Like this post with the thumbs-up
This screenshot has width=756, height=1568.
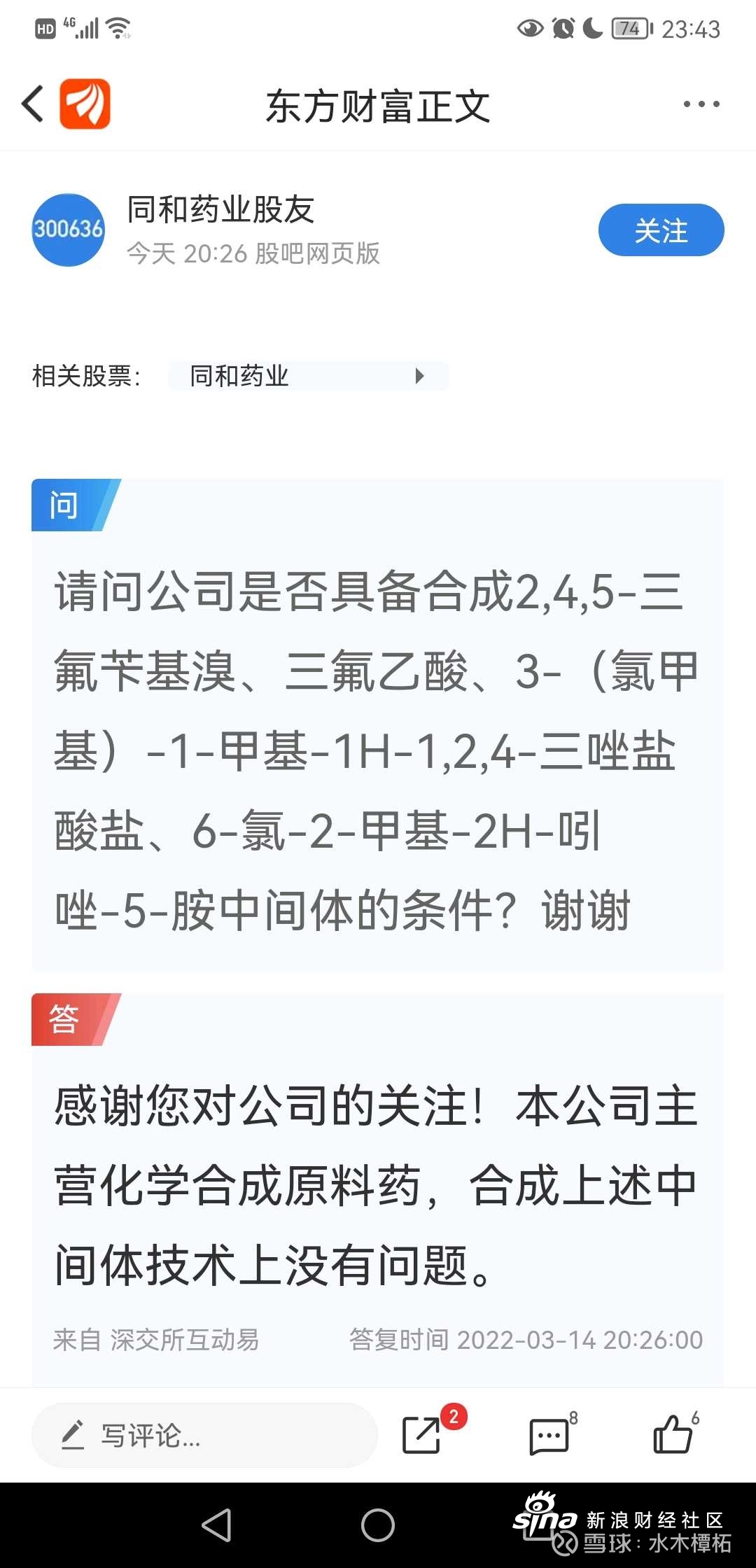pyautogui.click(x=673, y=1434)
